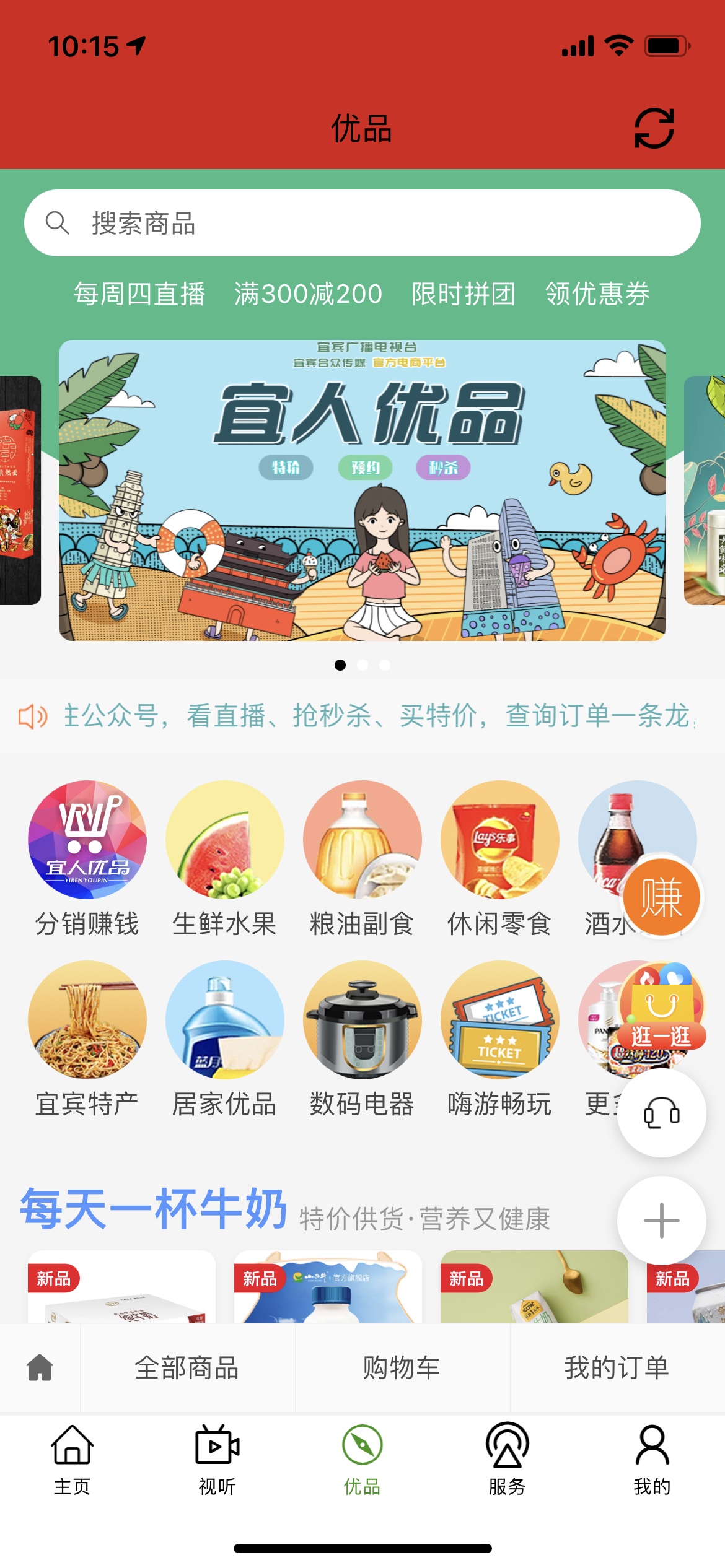Open the 数码电器 category

362,1038
